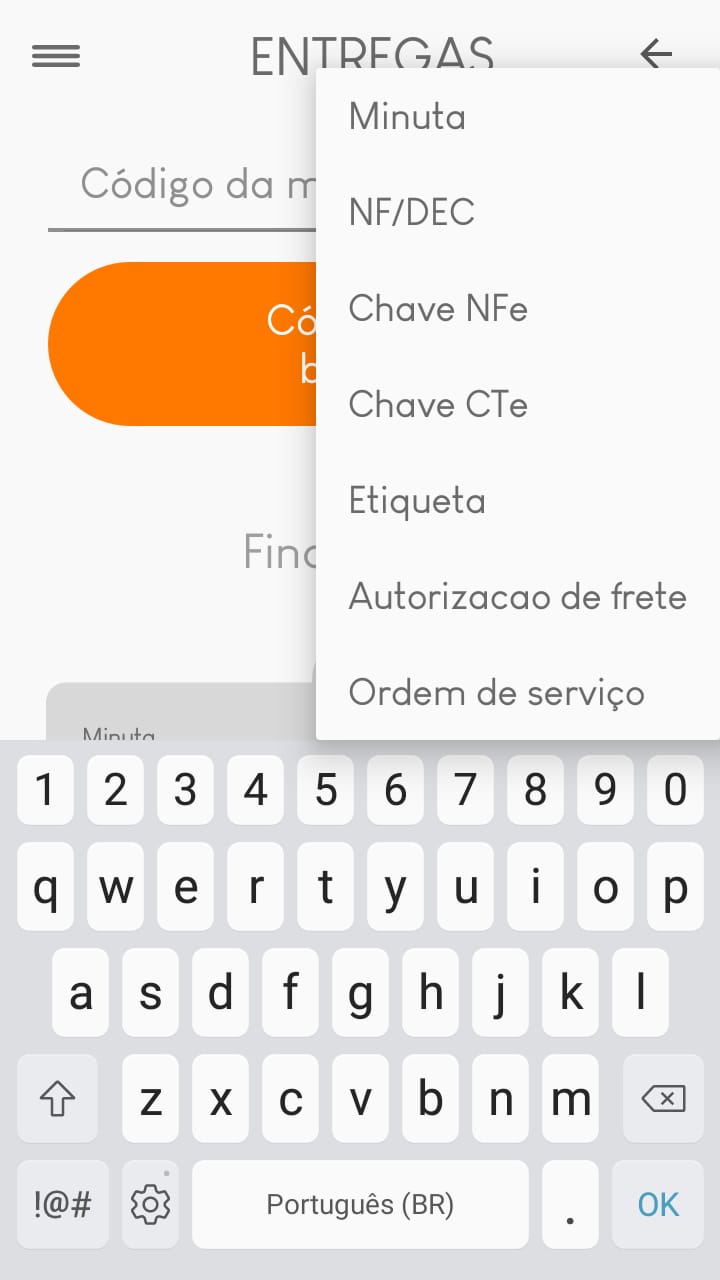
Task: Select Autorizacao de frete
Action: coord(518,597)
